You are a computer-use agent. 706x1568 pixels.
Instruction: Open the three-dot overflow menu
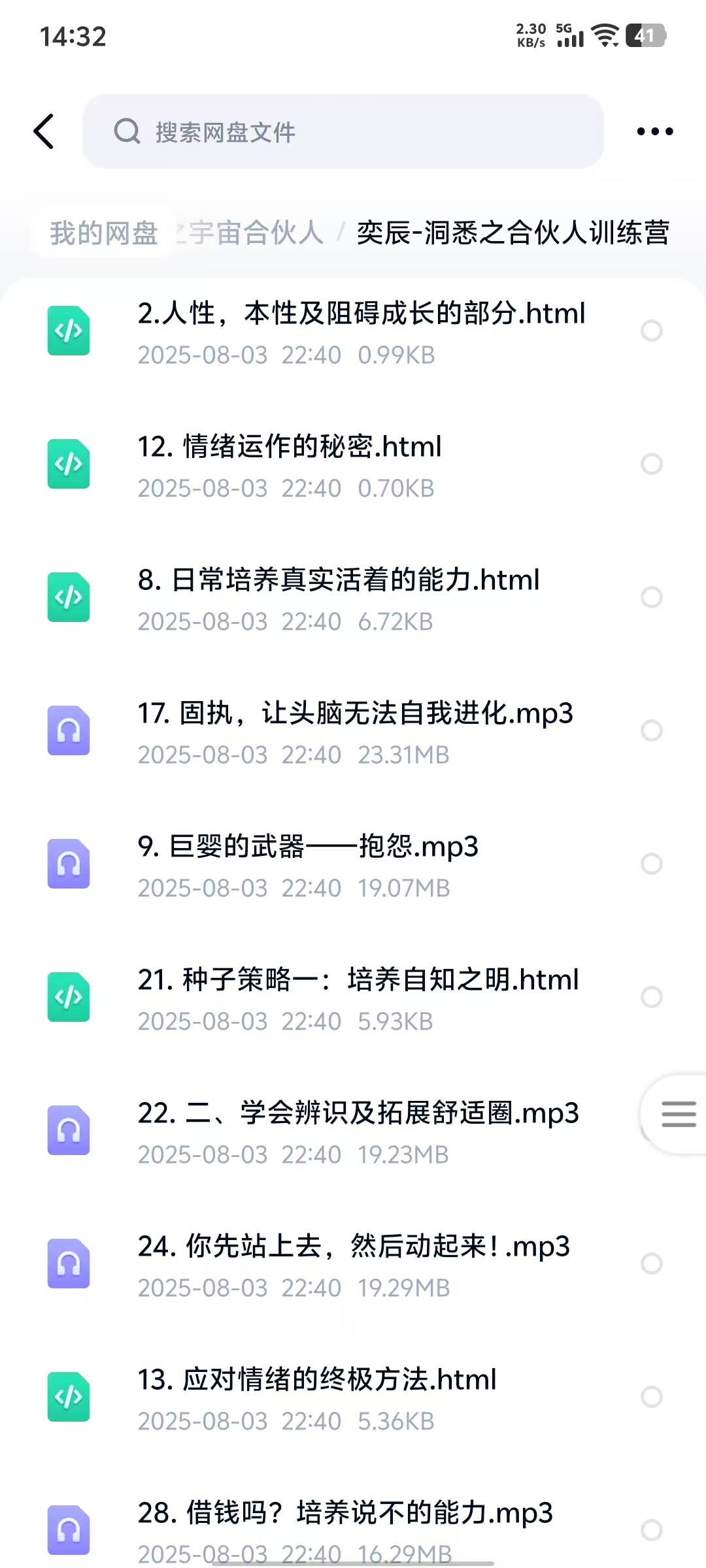654,131
